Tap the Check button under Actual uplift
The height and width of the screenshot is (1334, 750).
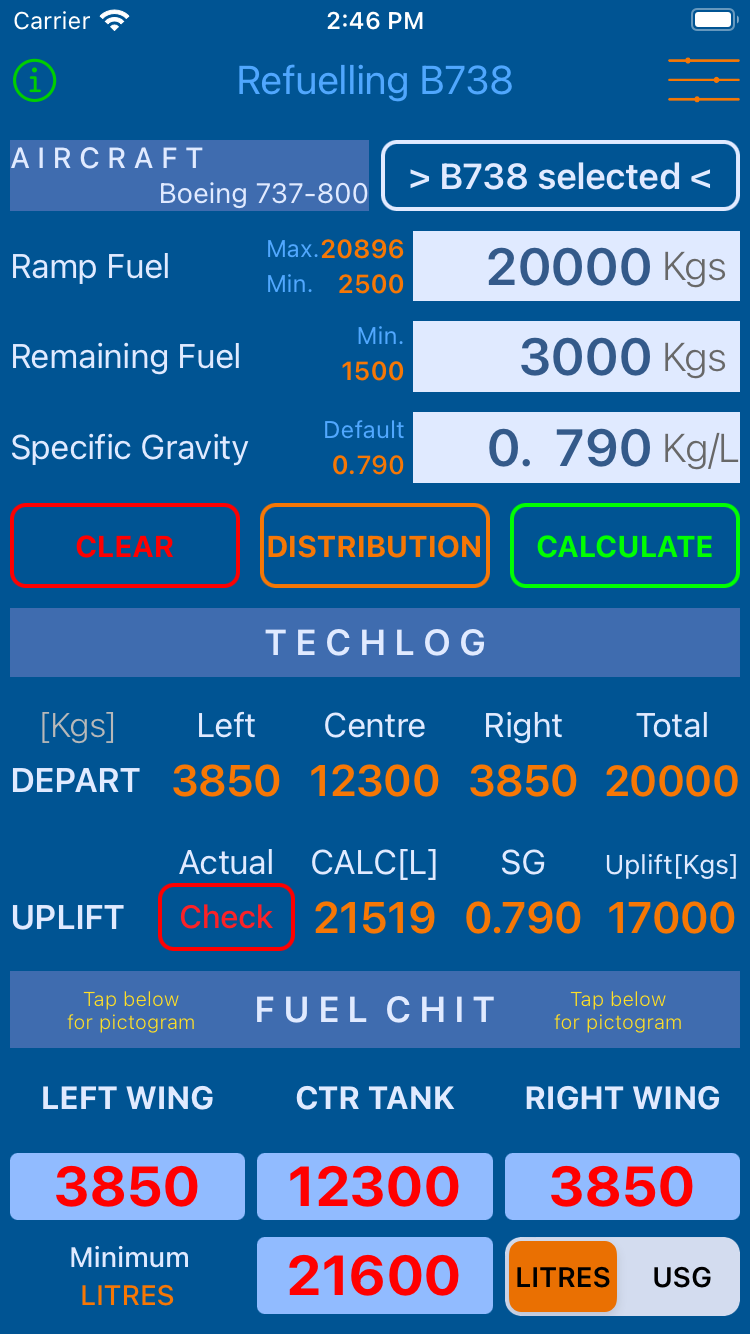(226, 917)
